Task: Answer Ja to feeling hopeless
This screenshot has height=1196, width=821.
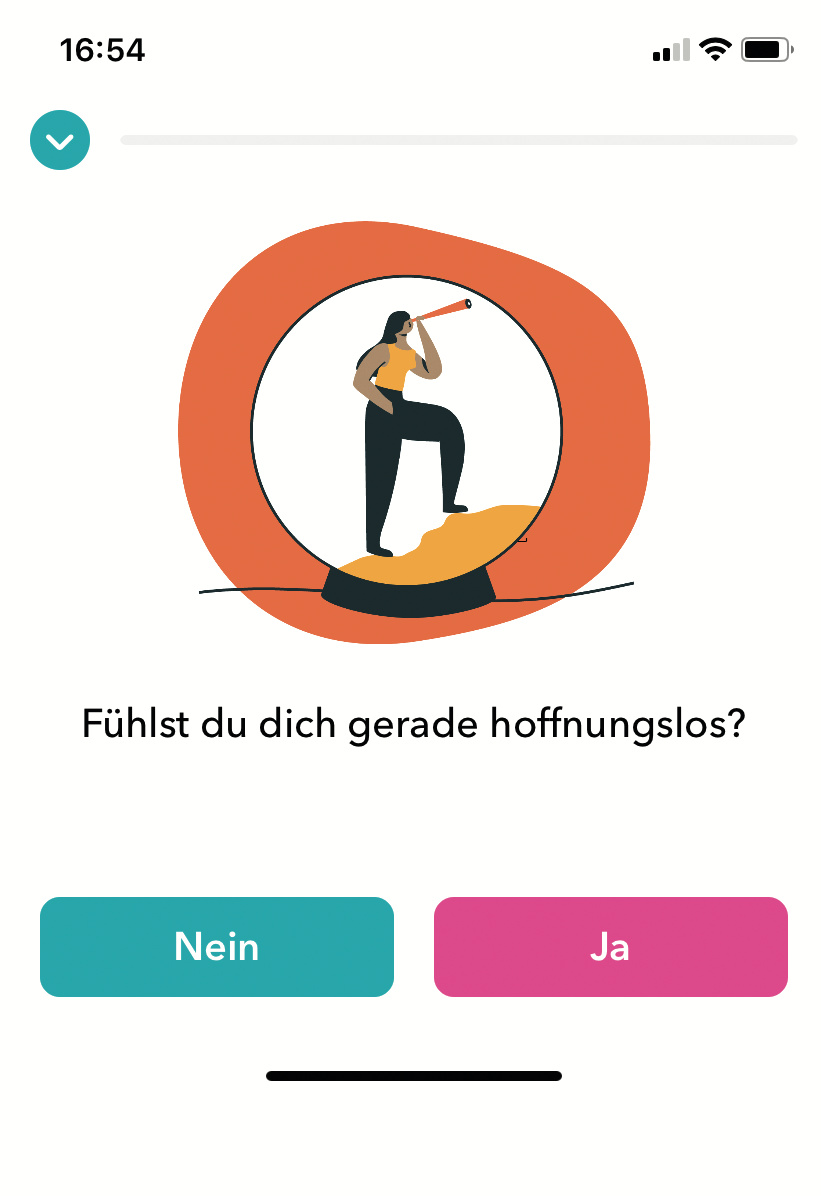Action: (610, 946)
